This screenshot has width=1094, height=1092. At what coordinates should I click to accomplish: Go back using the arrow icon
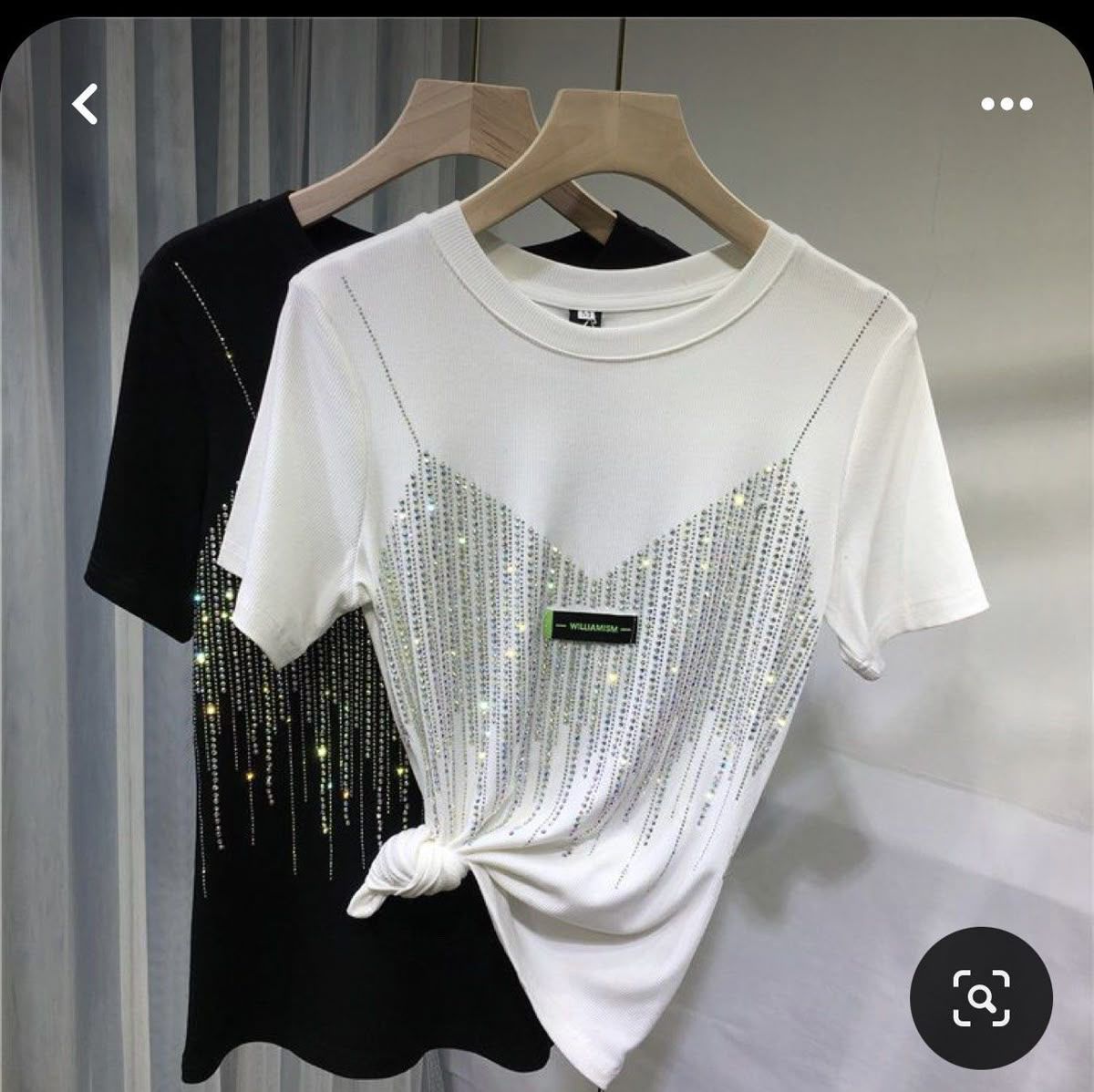coord(85,104)
